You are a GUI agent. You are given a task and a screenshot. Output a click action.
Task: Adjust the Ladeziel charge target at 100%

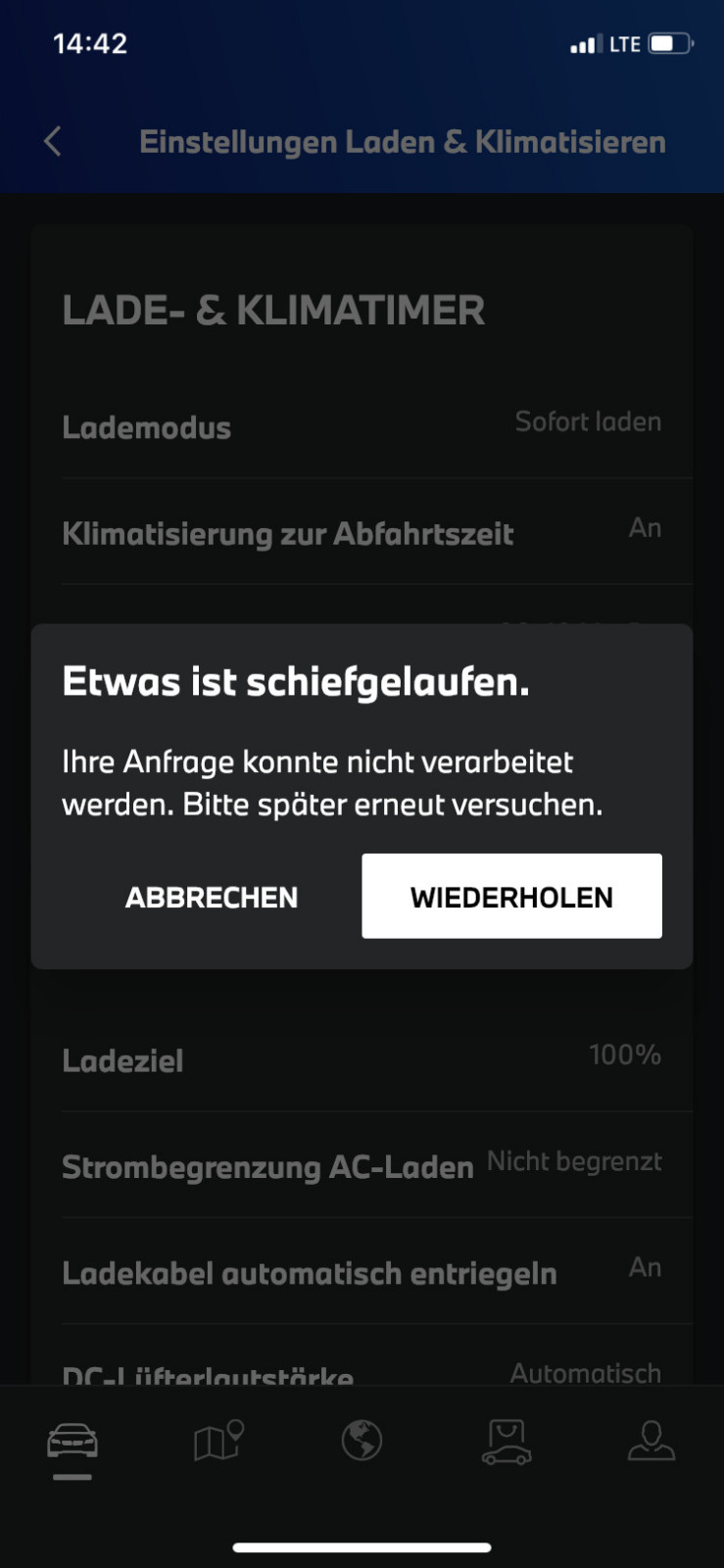coord(362,1058)
